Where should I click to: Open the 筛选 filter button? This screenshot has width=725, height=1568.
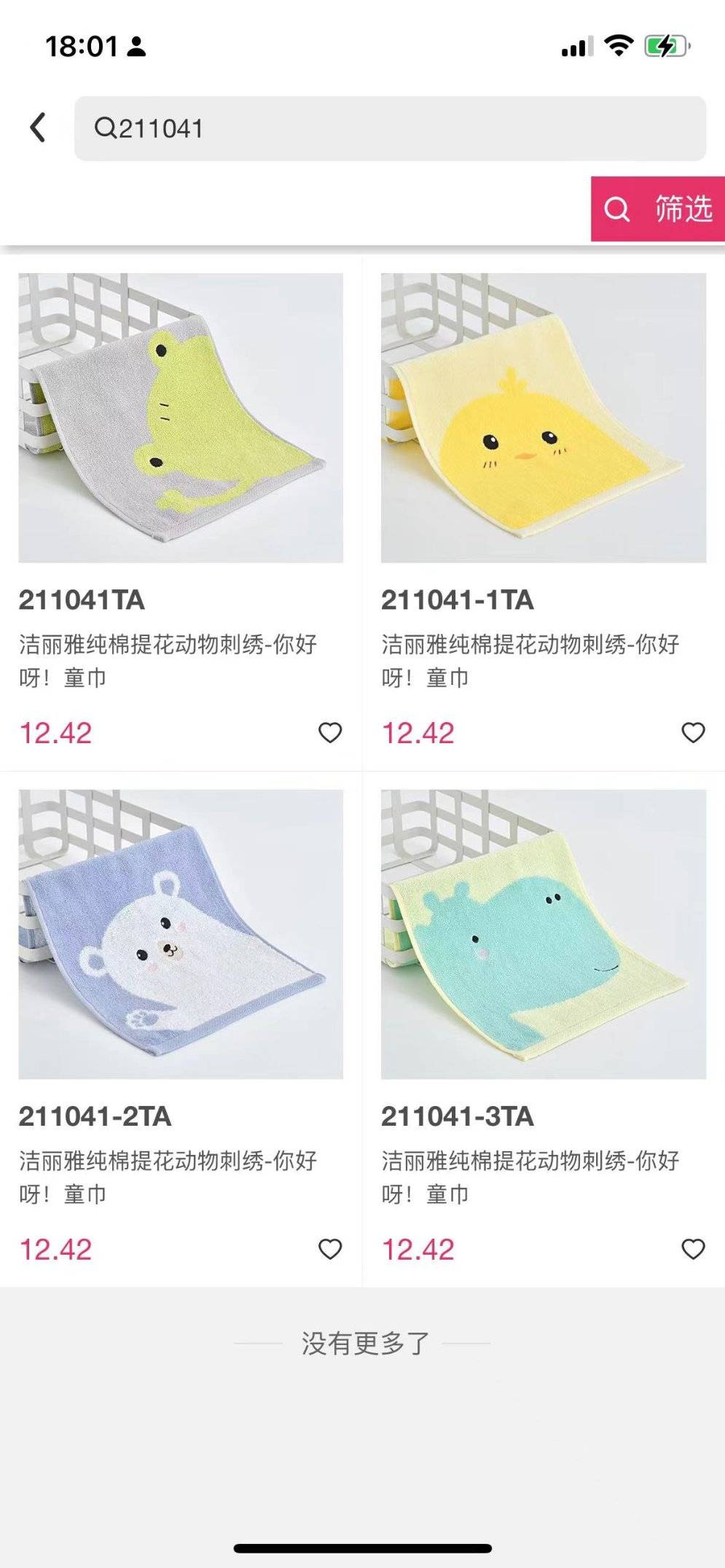pyautogui.click(x=657, y=209)
